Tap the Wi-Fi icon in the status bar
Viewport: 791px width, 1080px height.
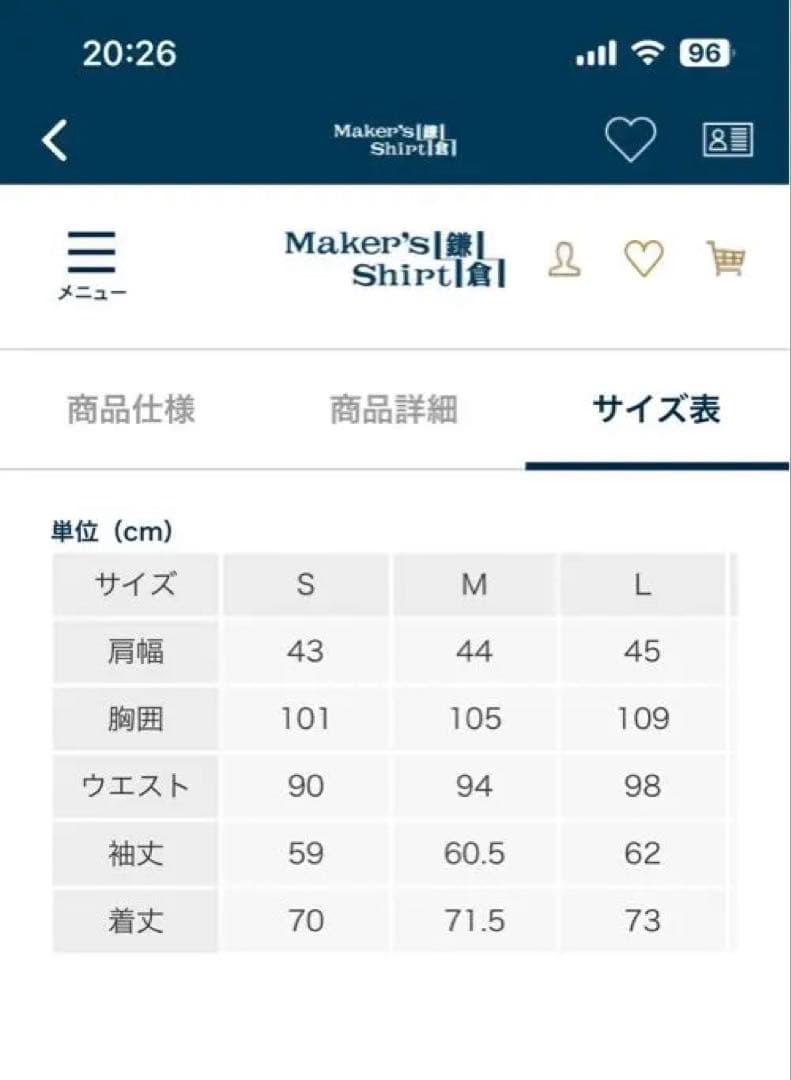[648, 53]
